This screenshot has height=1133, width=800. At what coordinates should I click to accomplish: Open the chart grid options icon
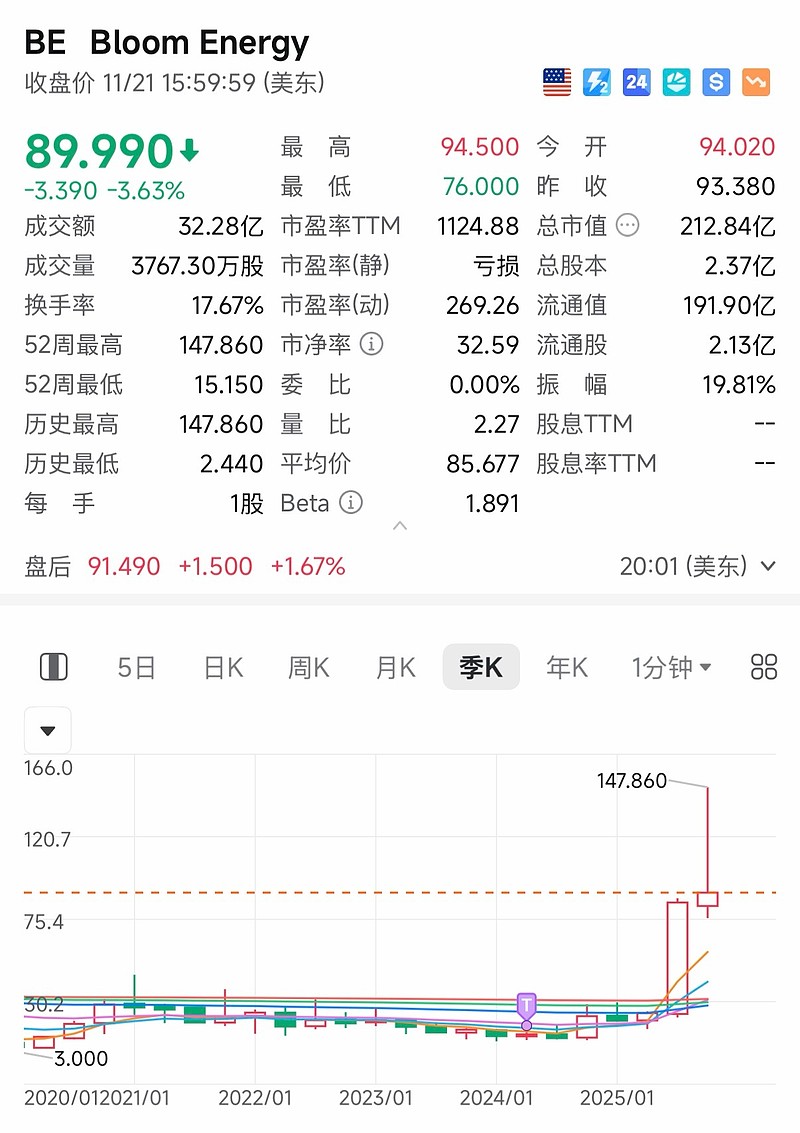[x=764, y=667]
